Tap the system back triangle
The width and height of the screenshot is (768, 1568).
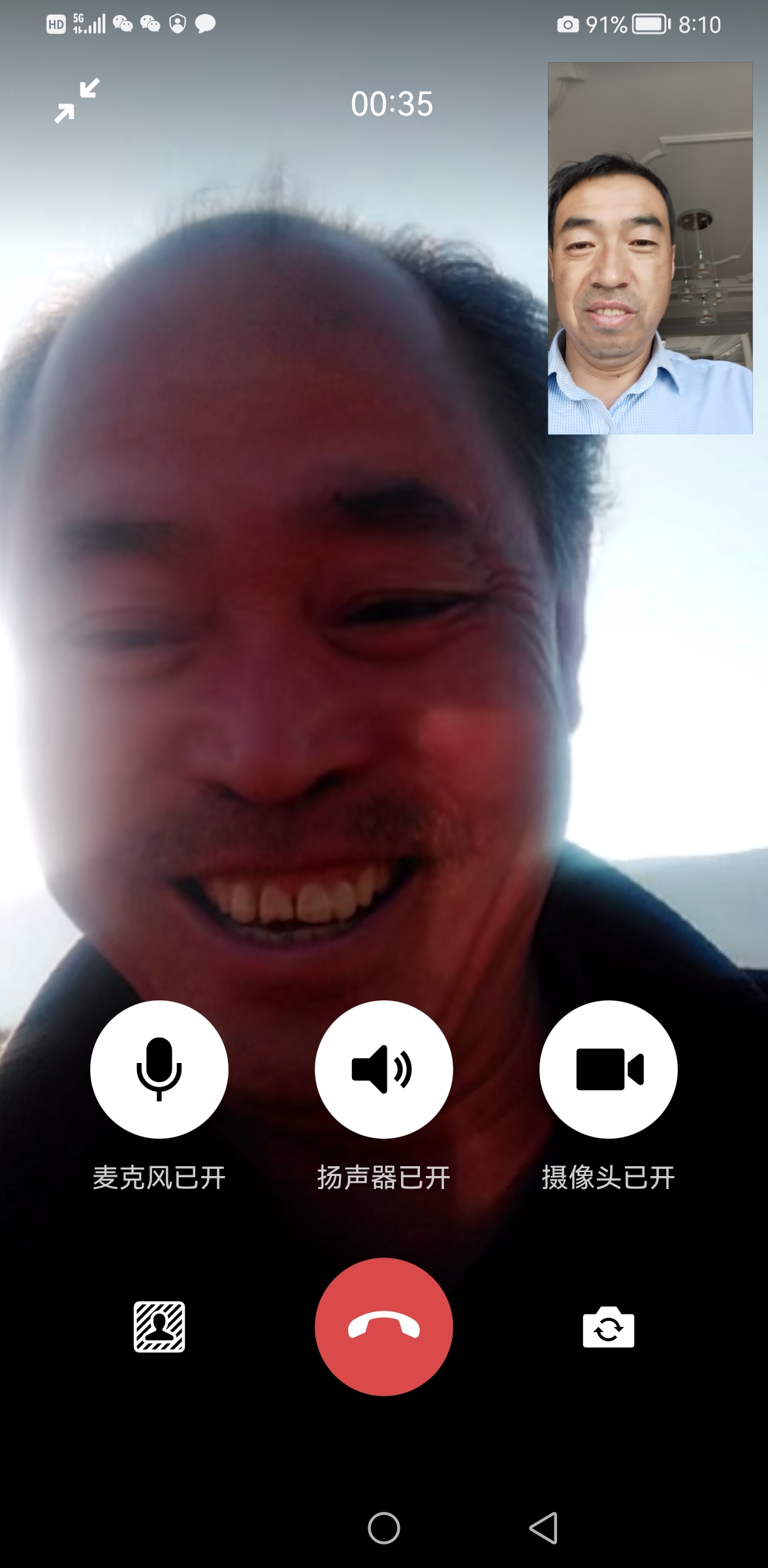543,1527
